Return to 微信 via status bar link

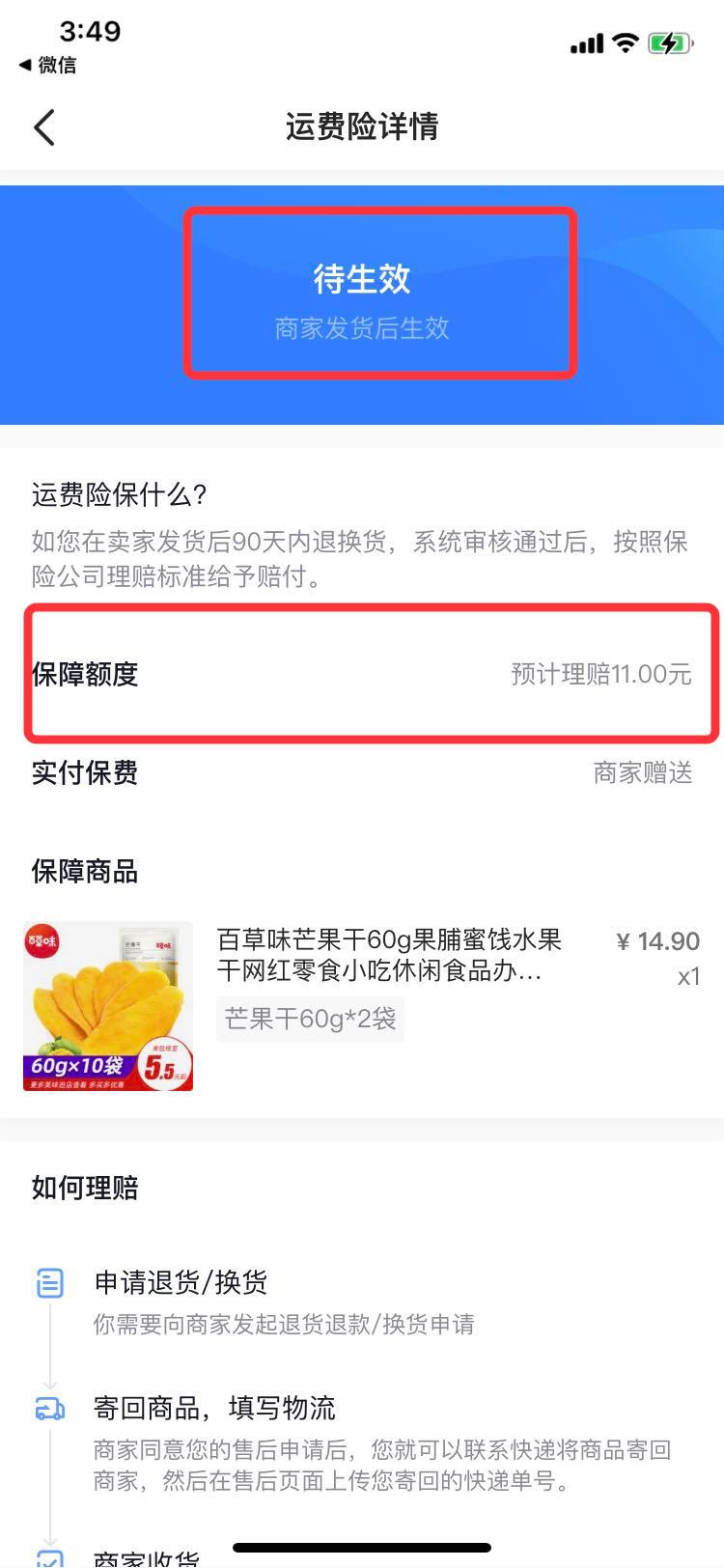coord(48,65)
